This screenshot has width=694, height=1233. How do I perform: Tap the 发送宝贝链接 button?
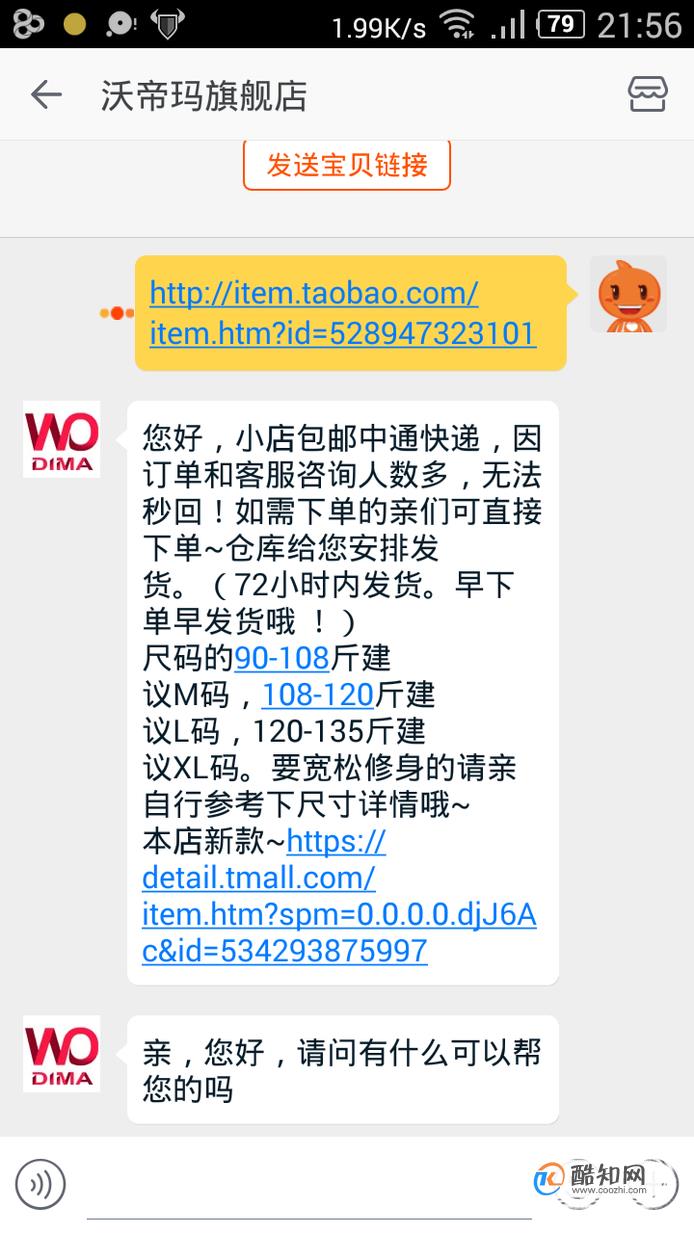(x=347, y=165)
